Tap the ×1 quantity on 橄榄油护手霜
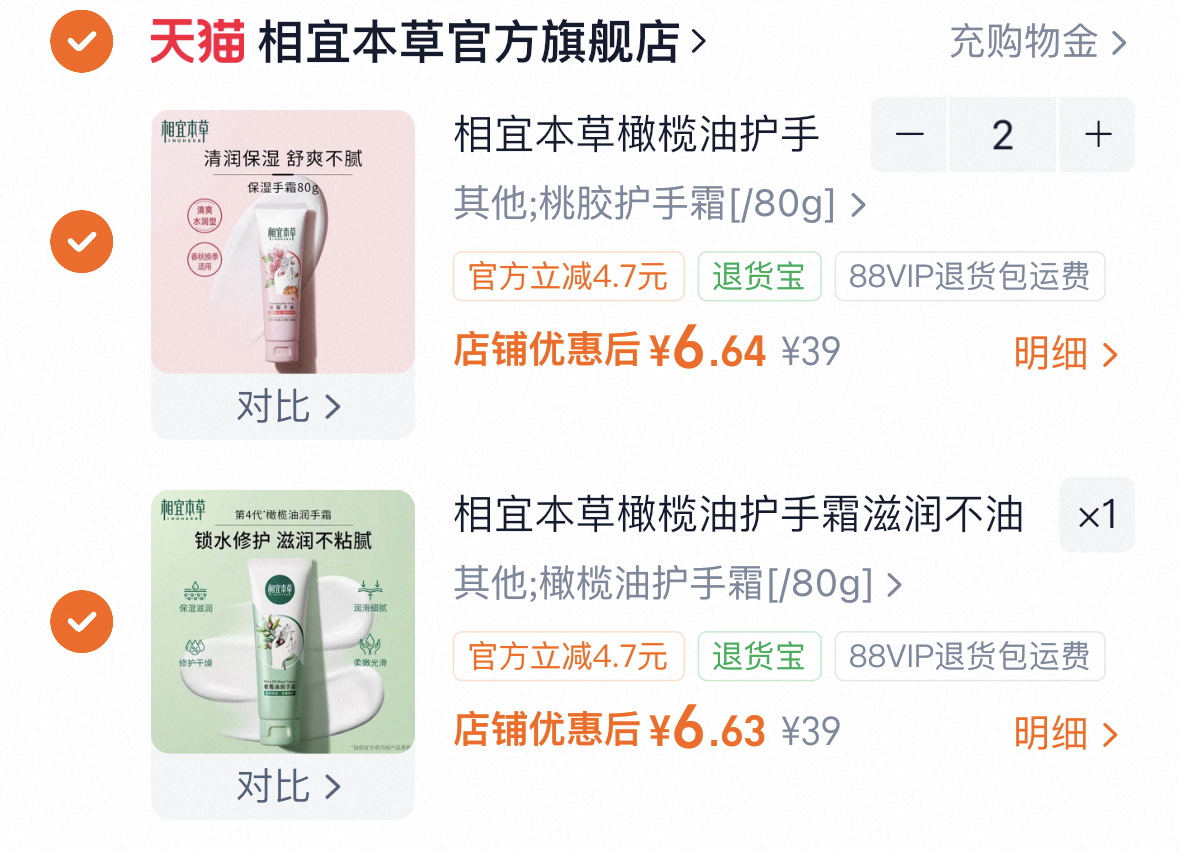The image size is (1179, 851). [1097, 515]
